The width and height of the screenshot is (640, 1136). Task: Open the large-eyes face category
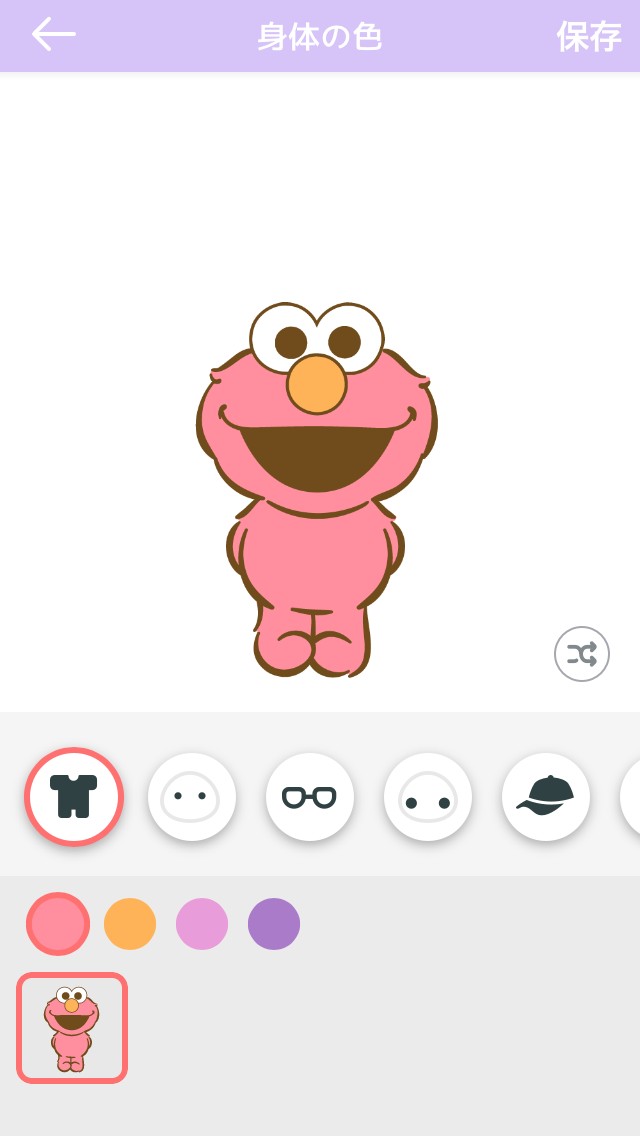tap(428, 797)
